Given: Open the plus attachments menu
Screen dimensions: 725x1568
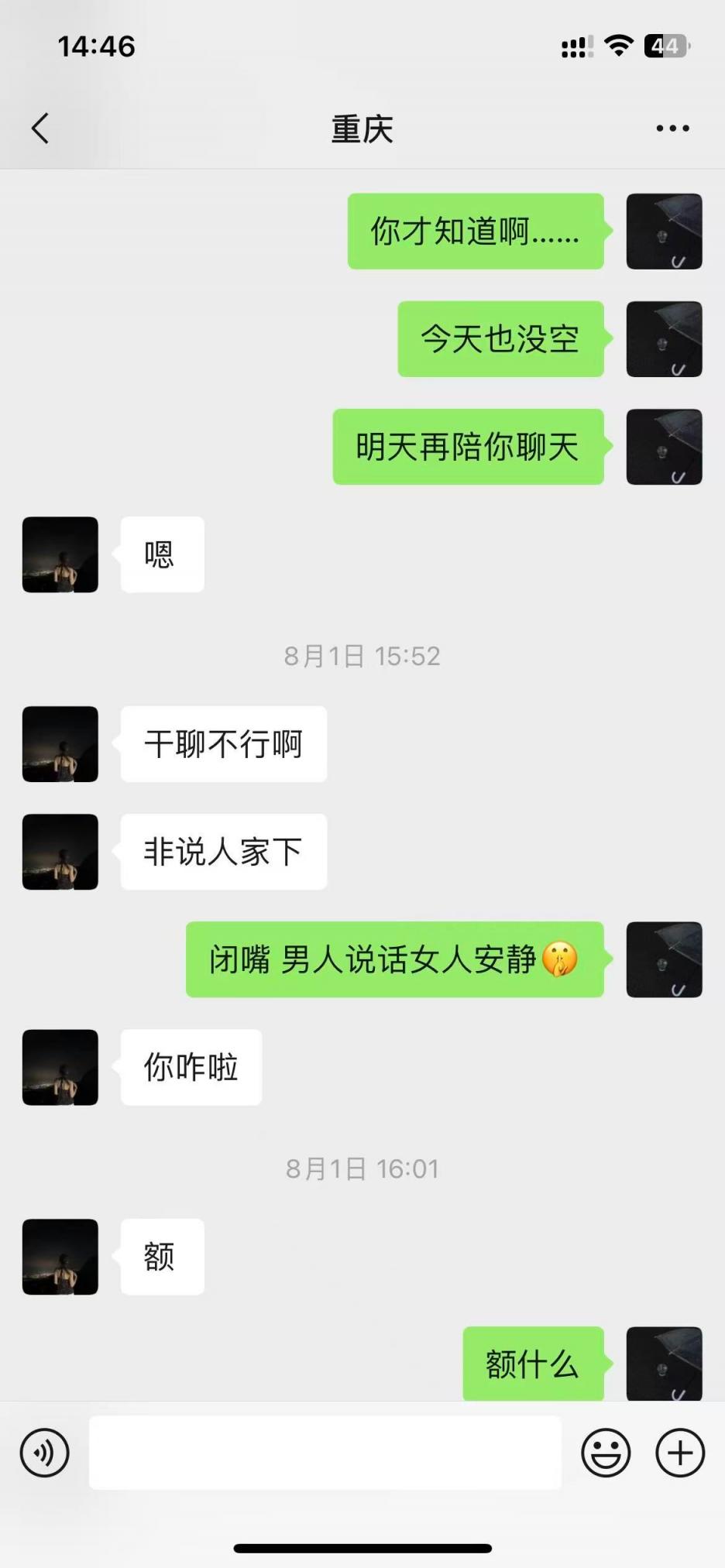Looking at the screenshot, I should pos(679,1453).
